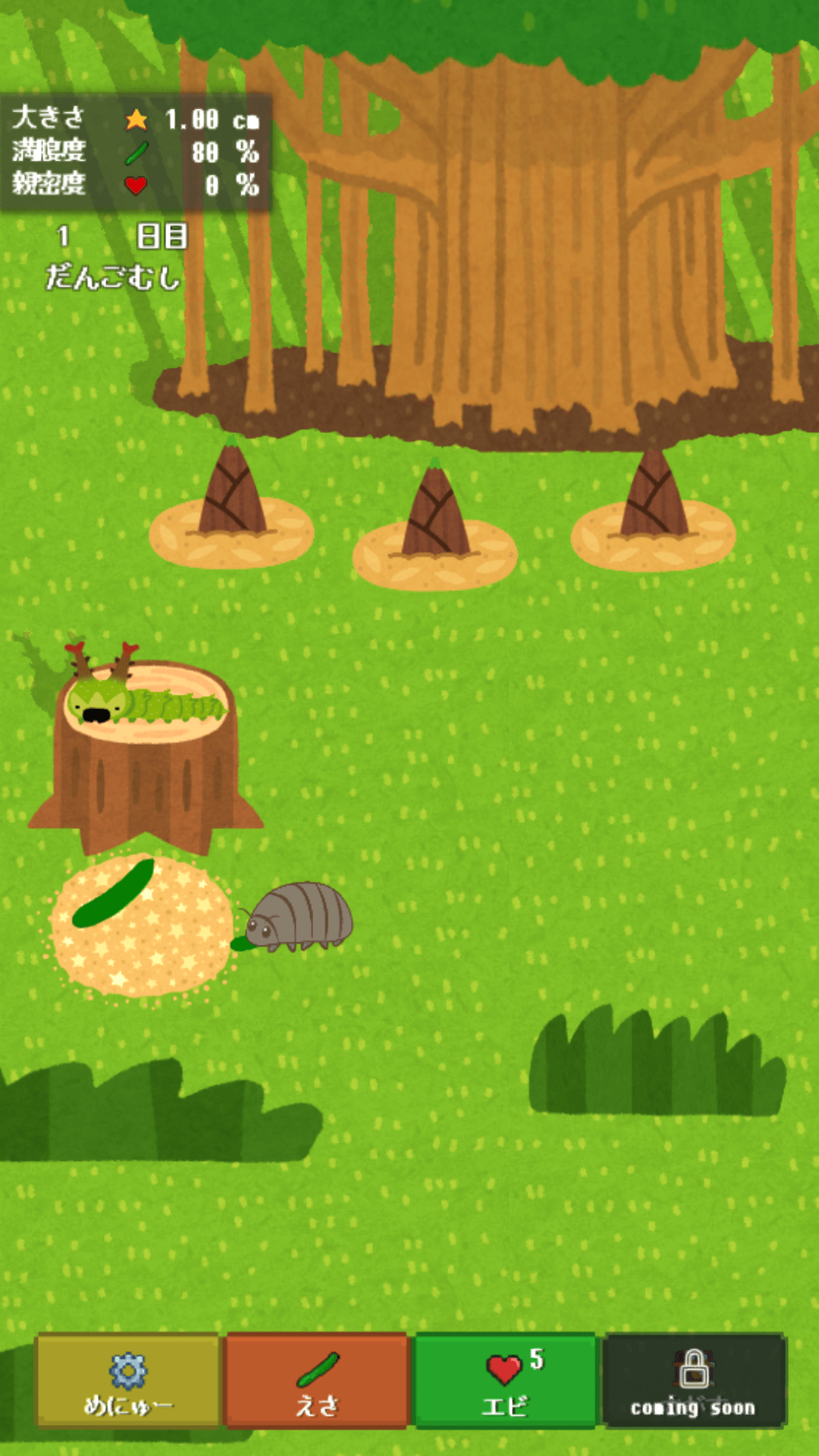Select the エビ heart button

[x=506, y=1381]
